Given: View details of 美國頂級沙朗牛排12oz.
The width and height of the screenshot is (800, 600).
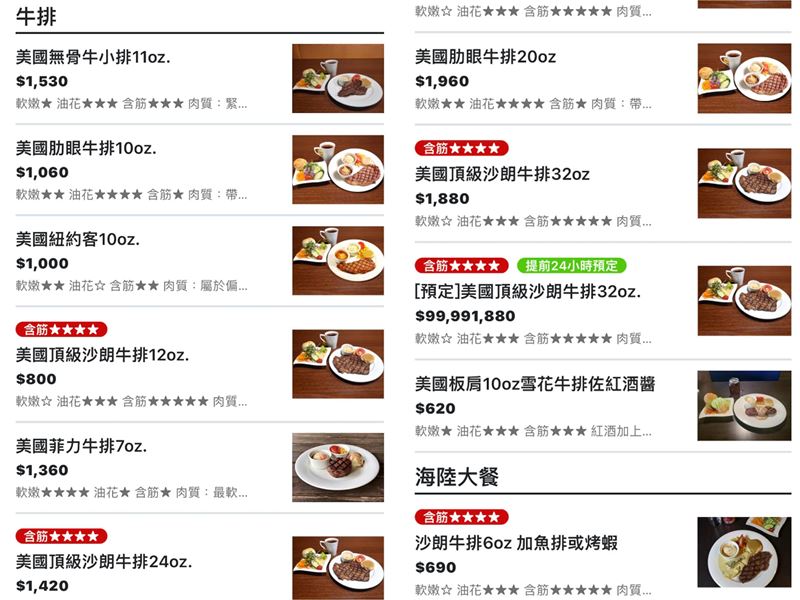Looking at the screenshot, I should 102,355.
